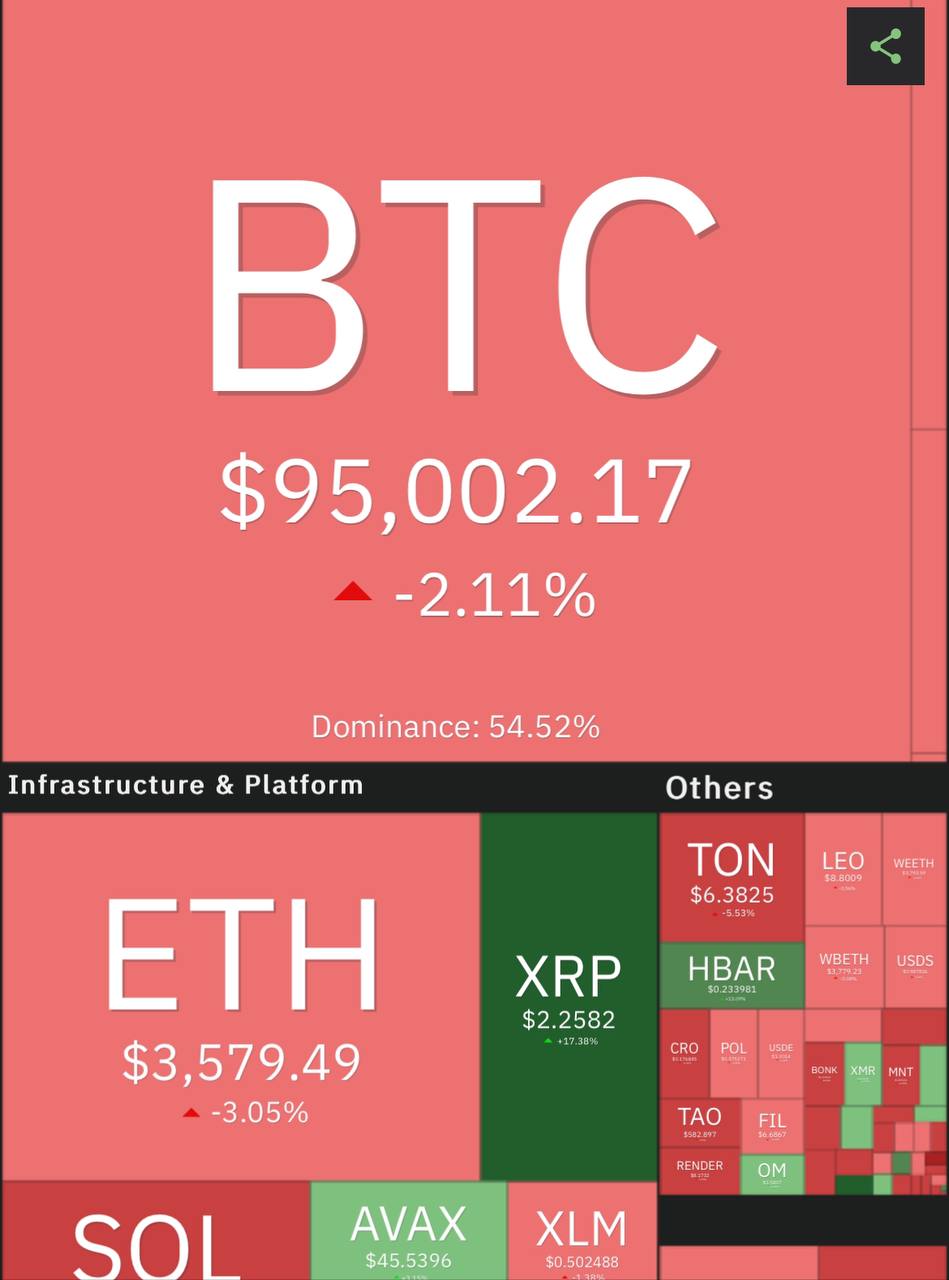Select the CRO tile
The height and width of the screenshot is (1280, 949).
pyautogui.click(x=684, y=1054)
